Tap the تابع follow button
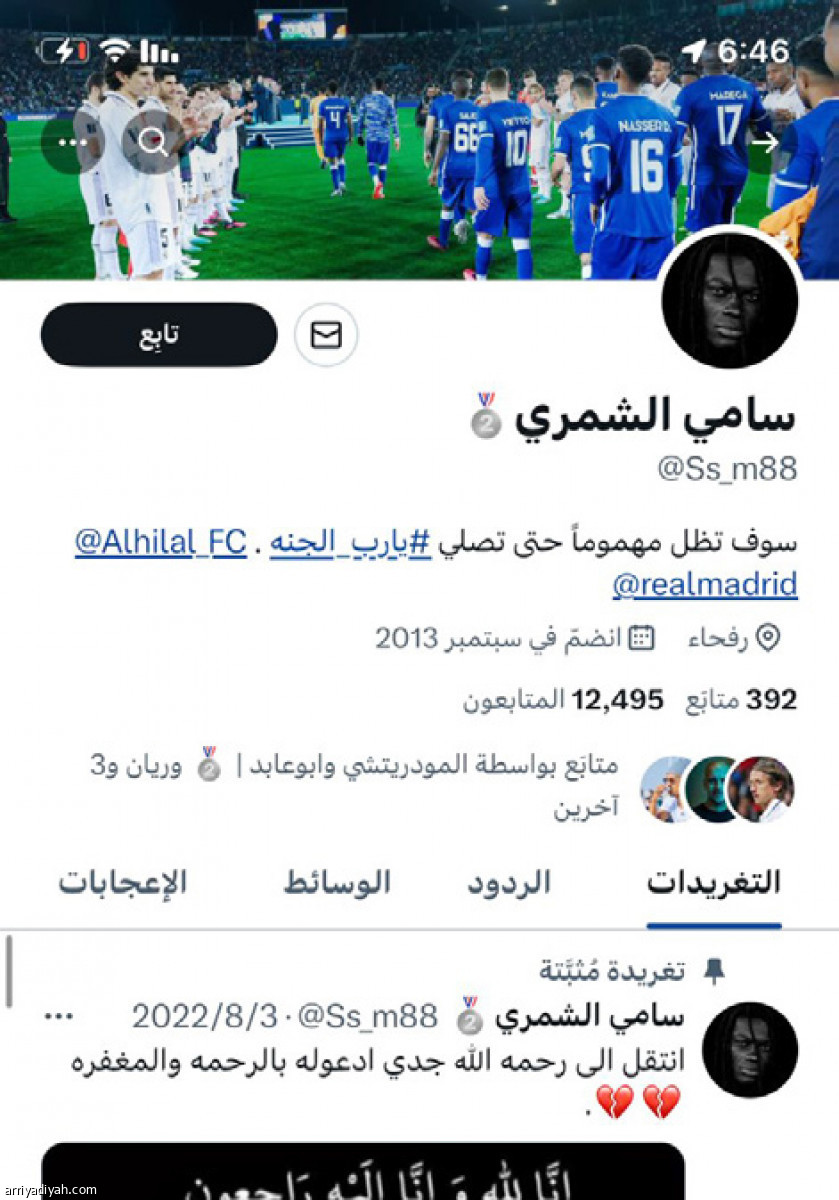The height and width of the screenshot is (1200, 839). [158, 335]
